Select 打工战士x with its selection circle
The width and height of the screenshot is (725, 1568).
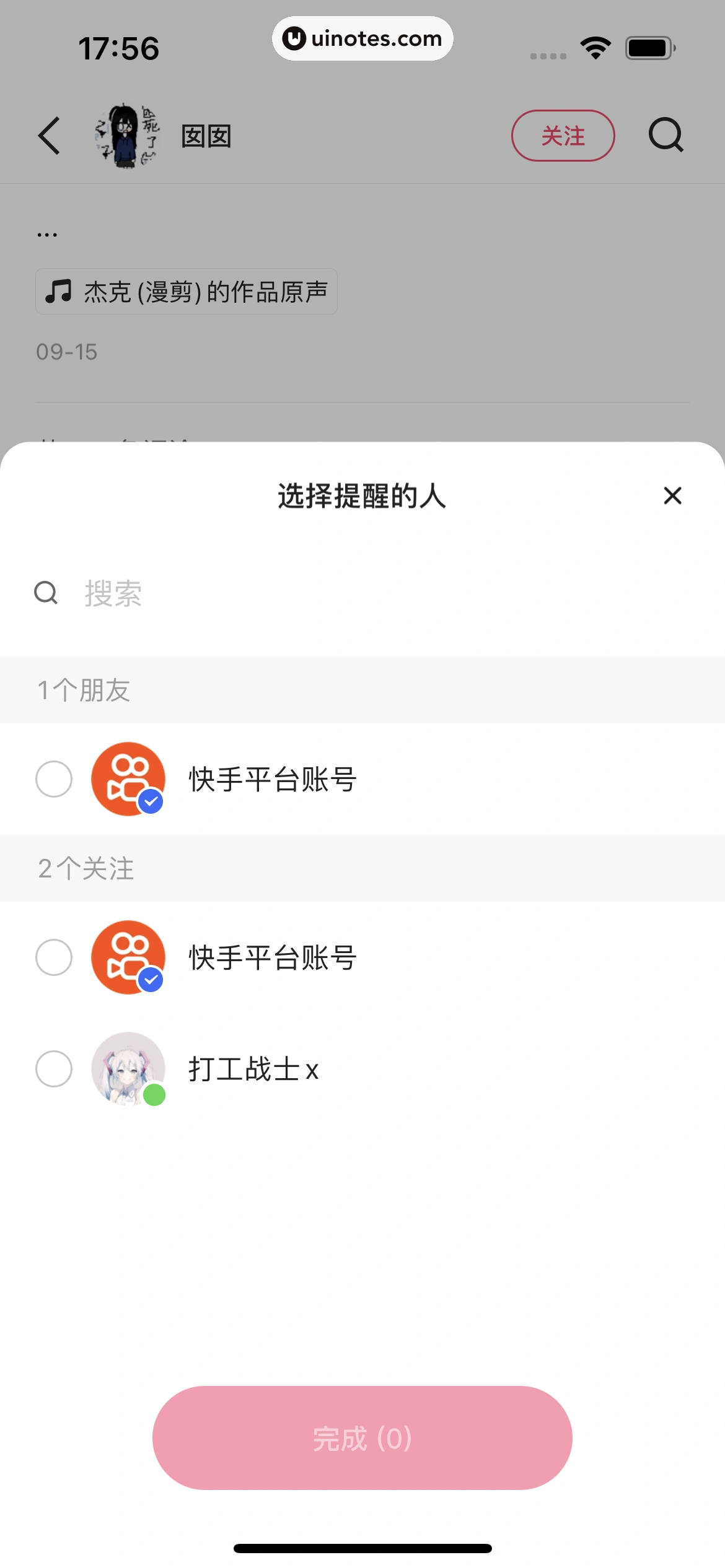(x=55, y=1068)
